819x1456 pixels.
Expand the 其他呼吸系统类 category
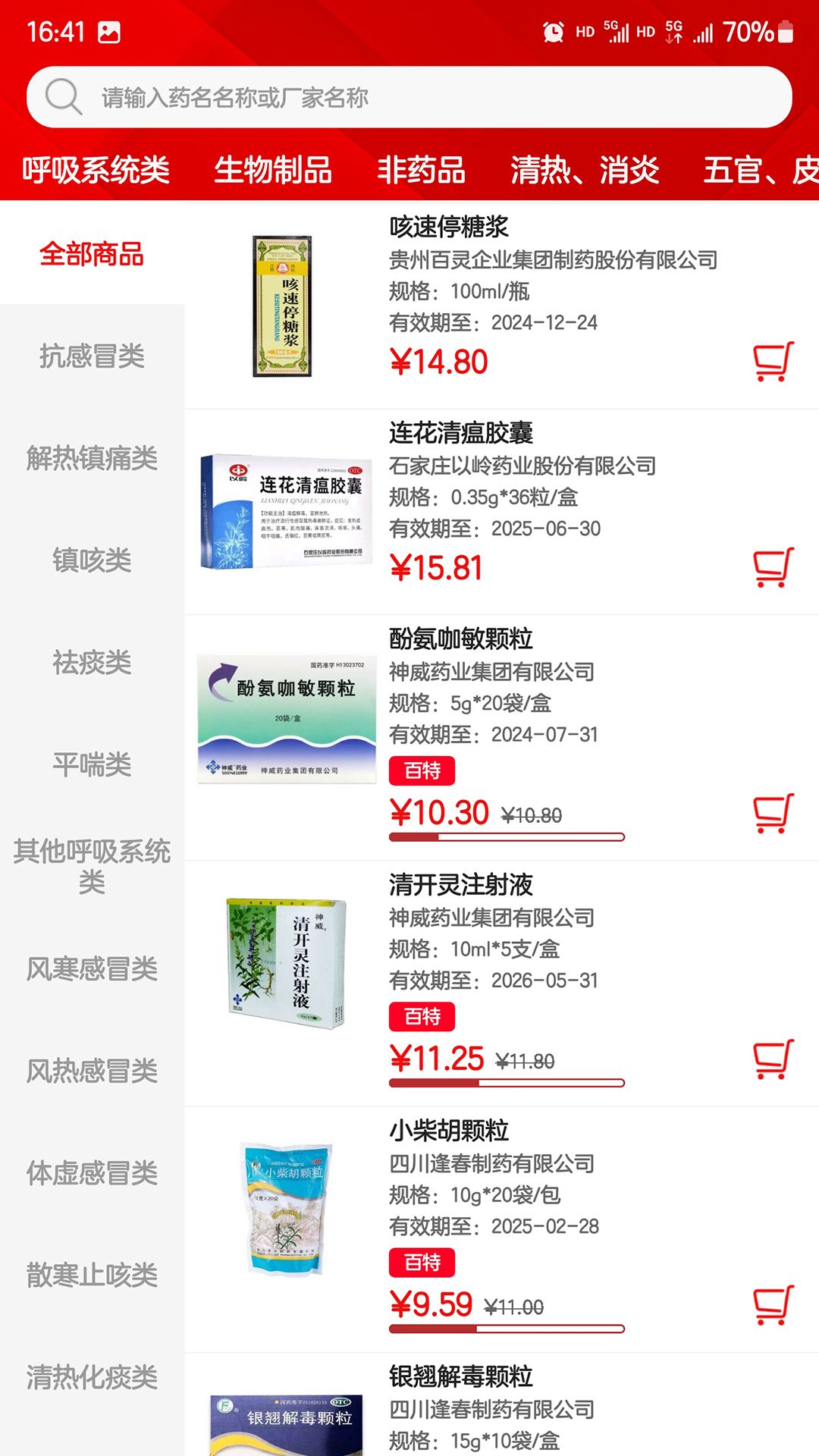[x=92, y=867]
